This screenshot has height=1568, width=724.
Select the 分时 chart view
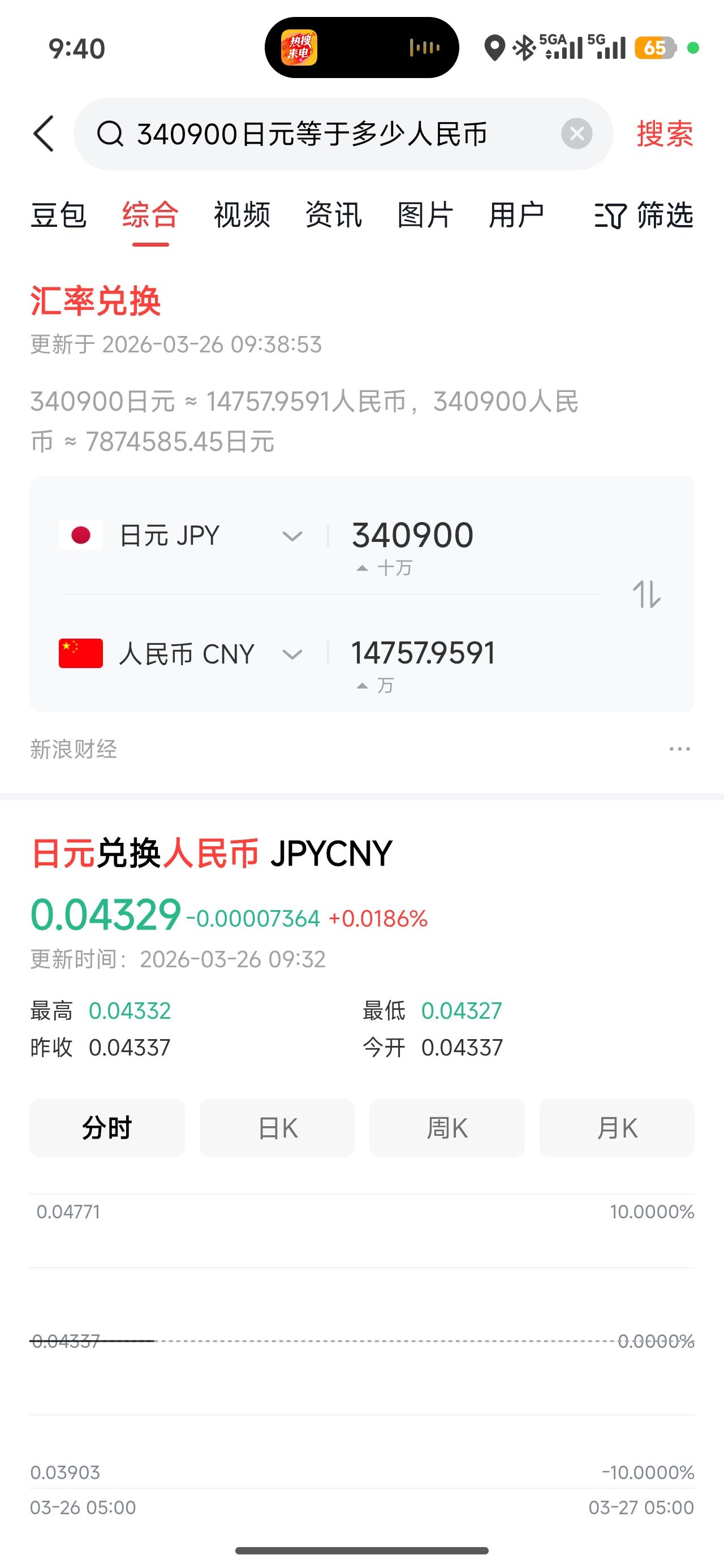107,1128
